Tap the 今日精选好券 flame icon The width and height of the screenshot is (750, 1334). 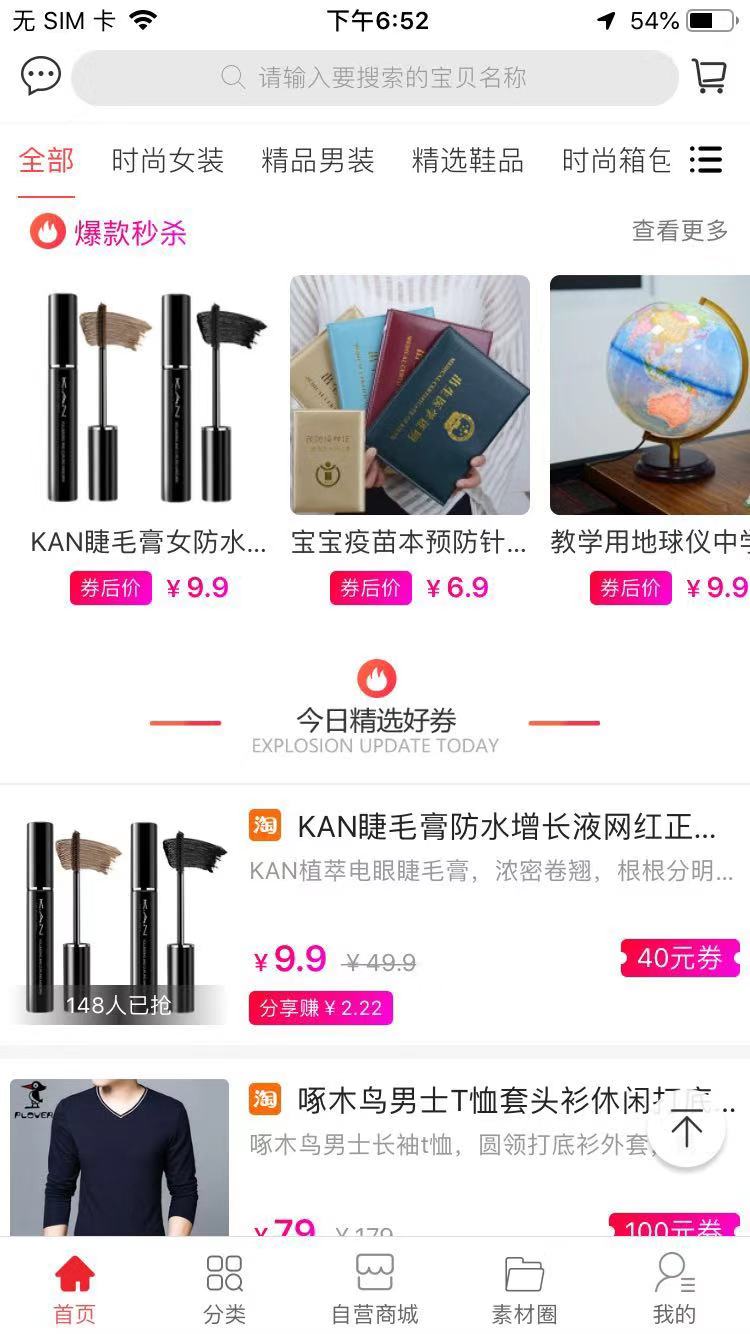point(375,678)
